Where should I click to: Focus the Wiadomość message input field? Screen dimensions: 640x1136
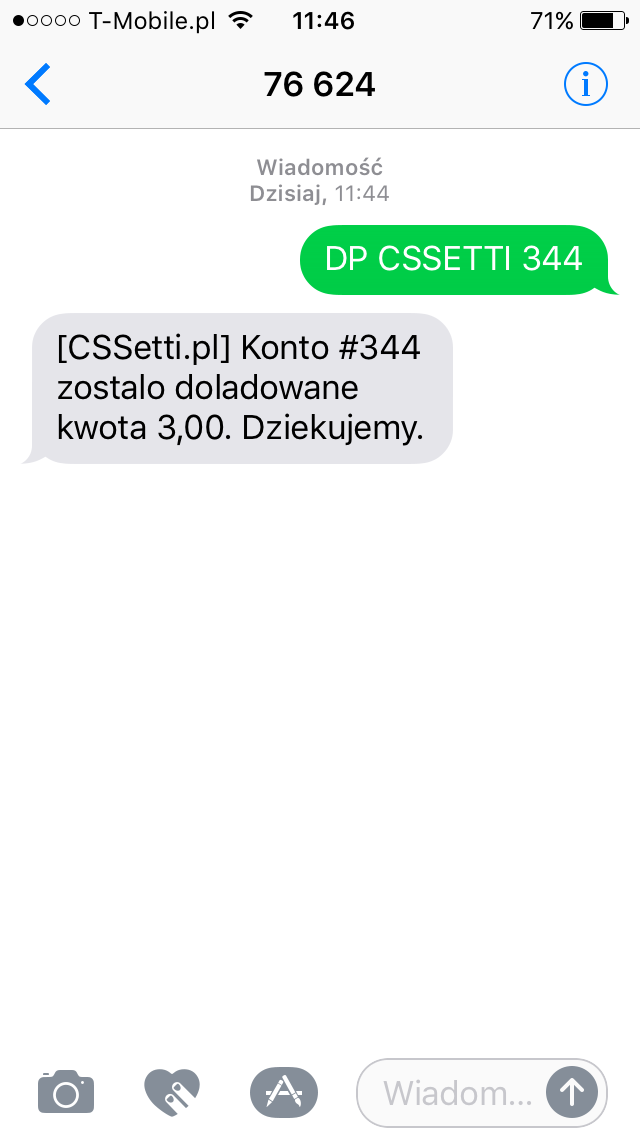click(455, 1092)
